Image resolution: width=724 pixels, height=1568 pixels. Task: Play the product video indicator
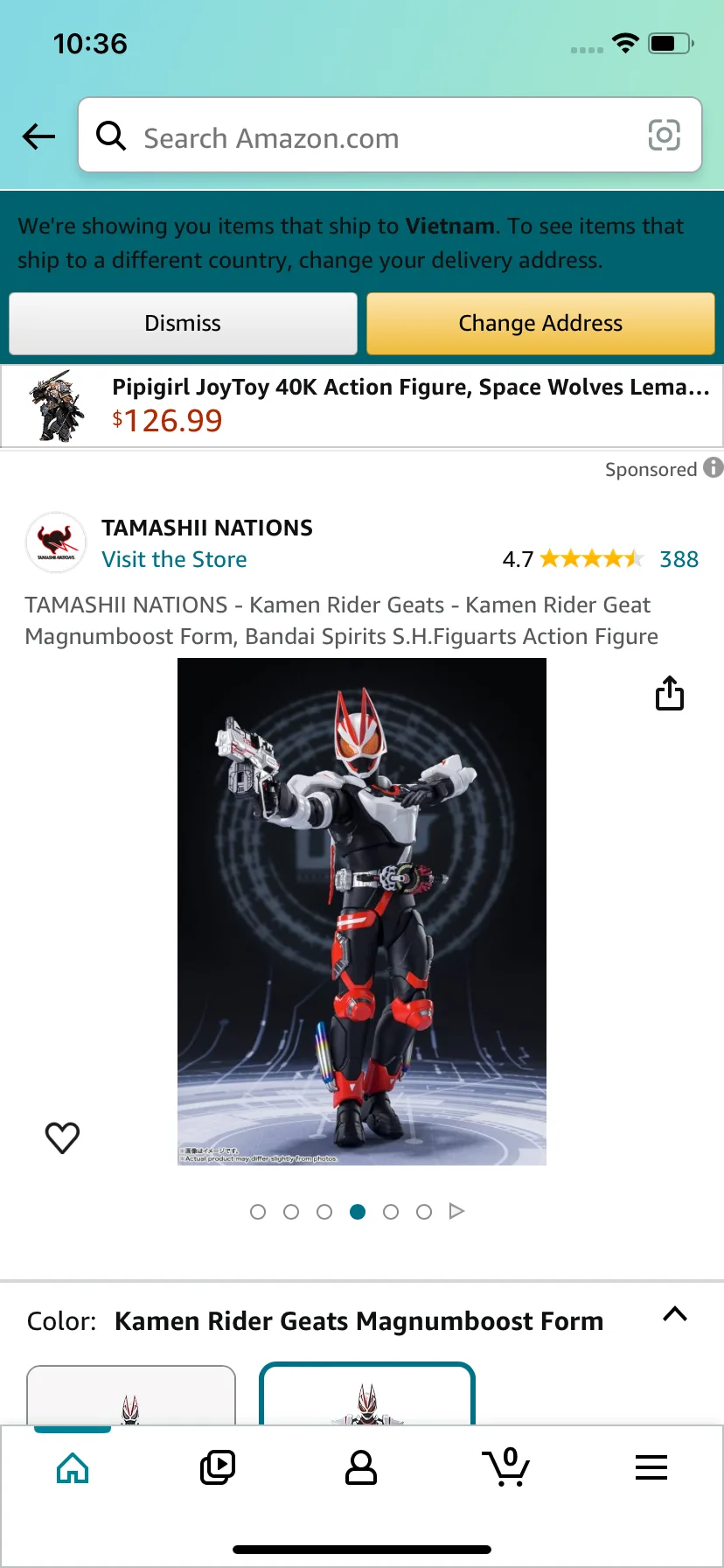point(456,1212)
